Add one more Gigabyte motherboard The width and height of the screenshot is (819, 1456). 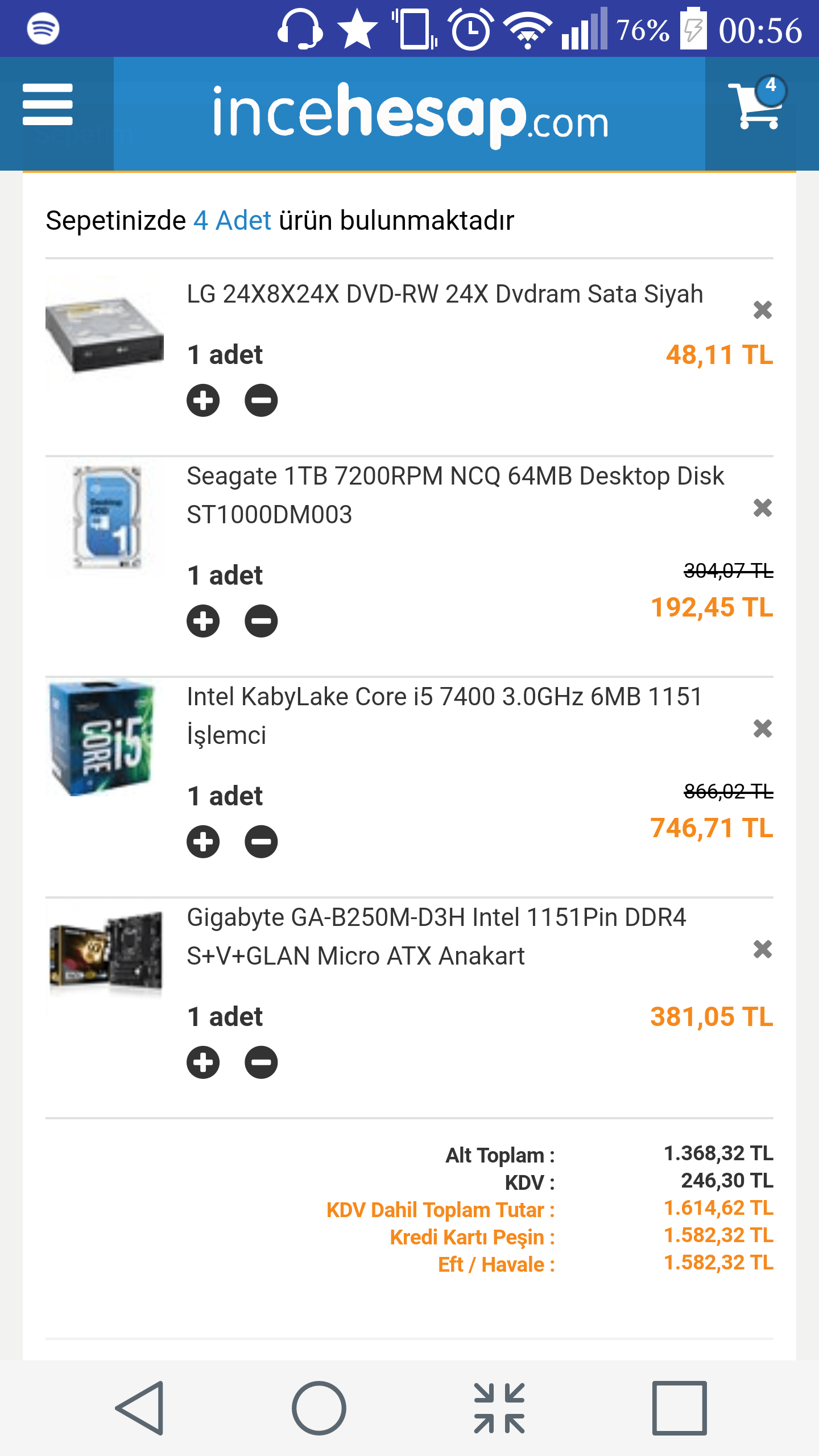pos(203,1062)
